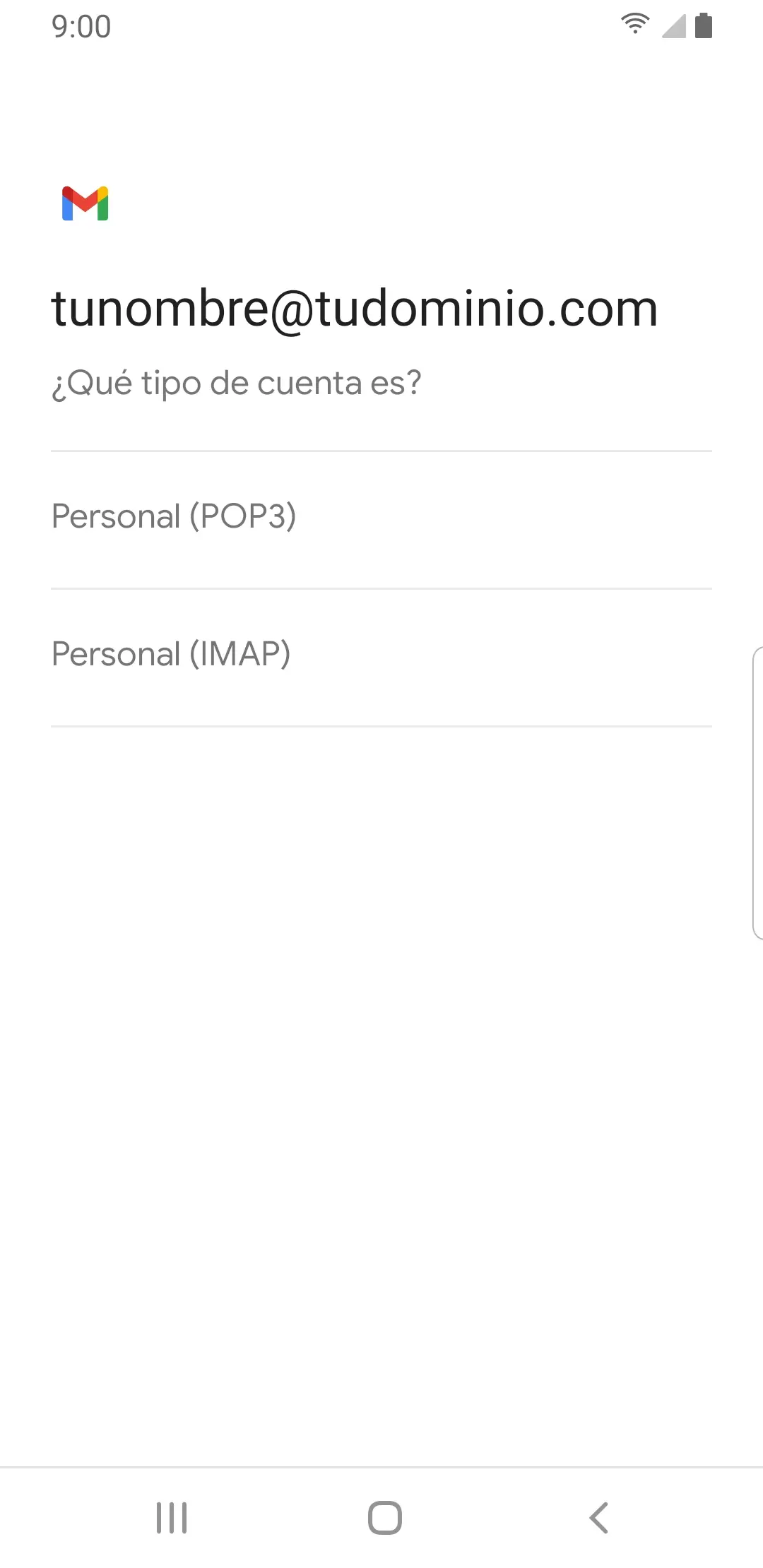Tap the home button in the navigation bar
The height and width of the screenshot is (1568, 763).
point(385,1517)
